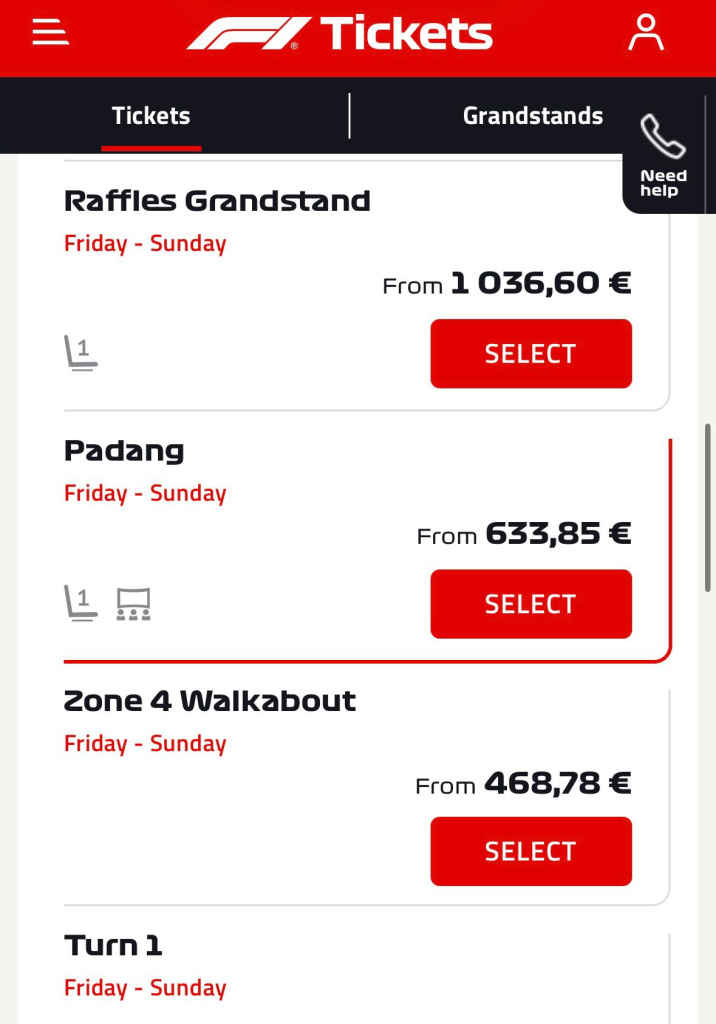Select the Padang ticket
The width and height of the screenshot is (716, 1024).
click(x=531, y=604)
